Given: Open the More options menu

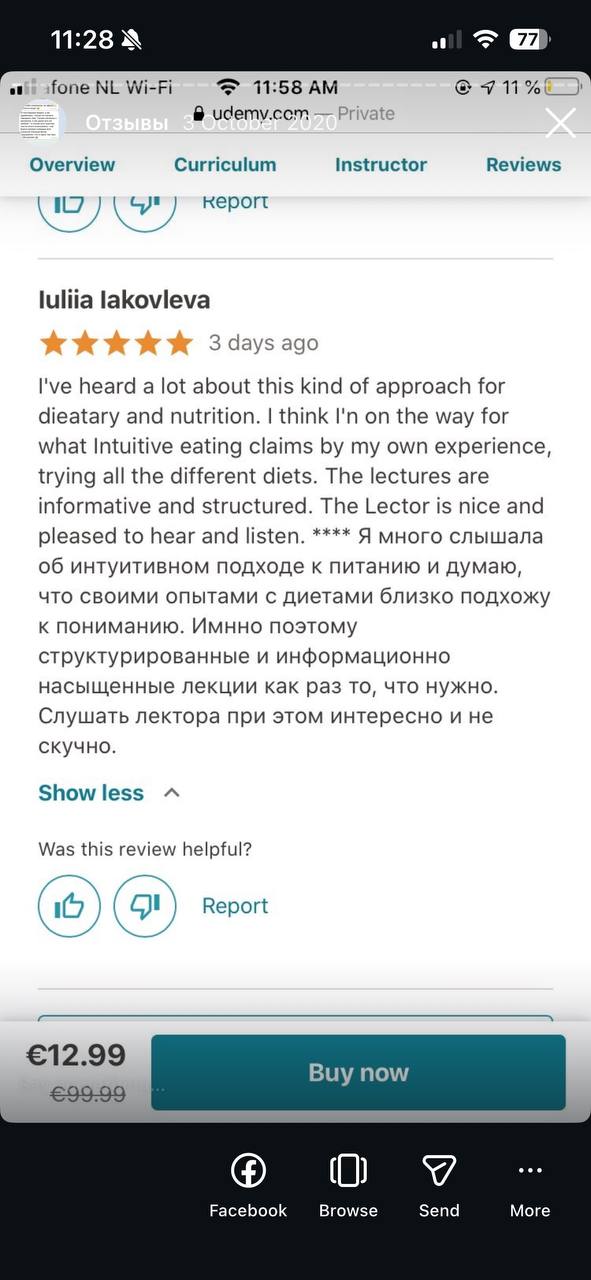Looking at the screenshot, I should click(x=530, y=1187).
